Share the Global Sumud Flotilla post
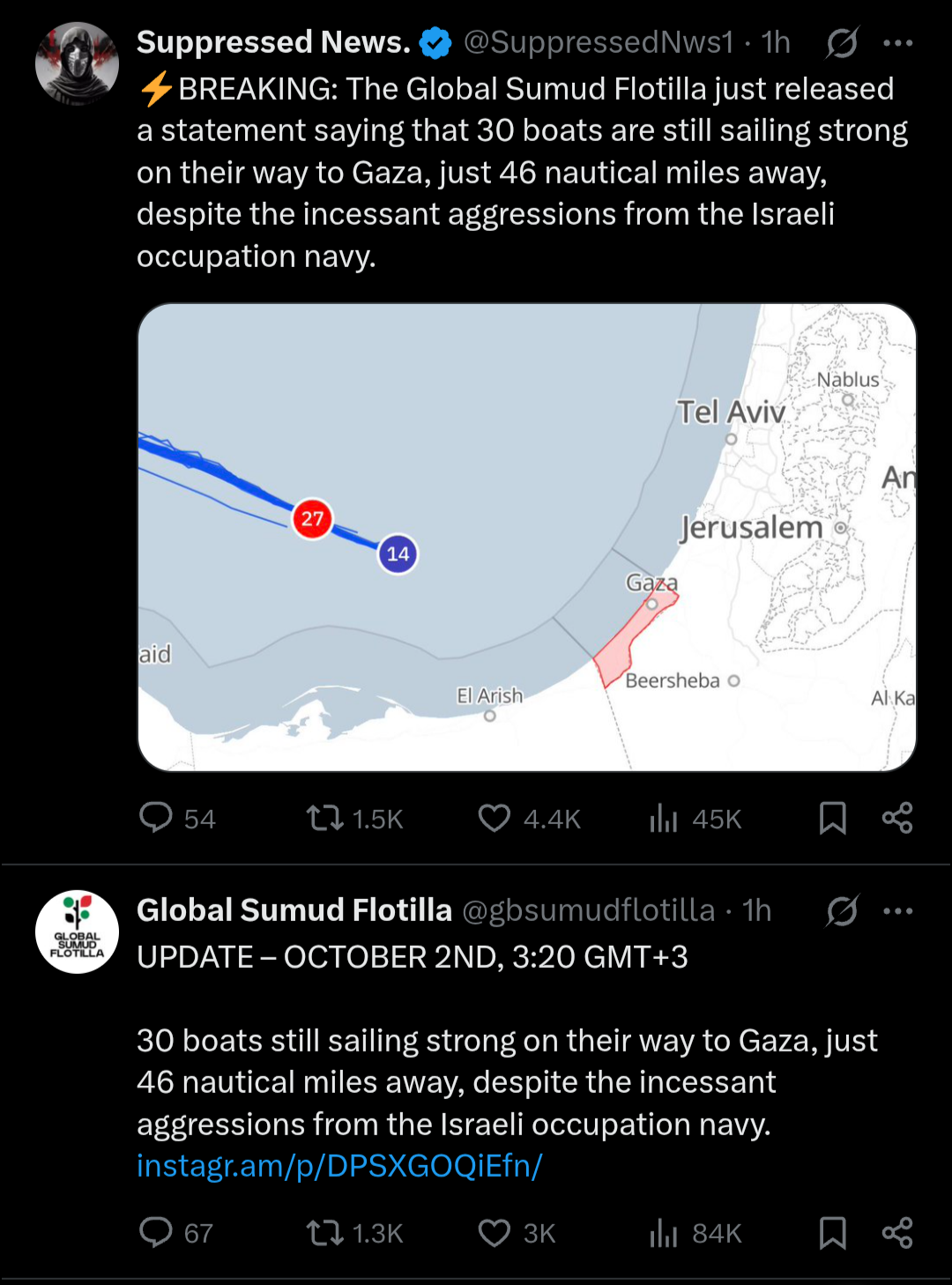Image resolution: width=952 pixels, height=1285 pixels. coord(897,1232)
